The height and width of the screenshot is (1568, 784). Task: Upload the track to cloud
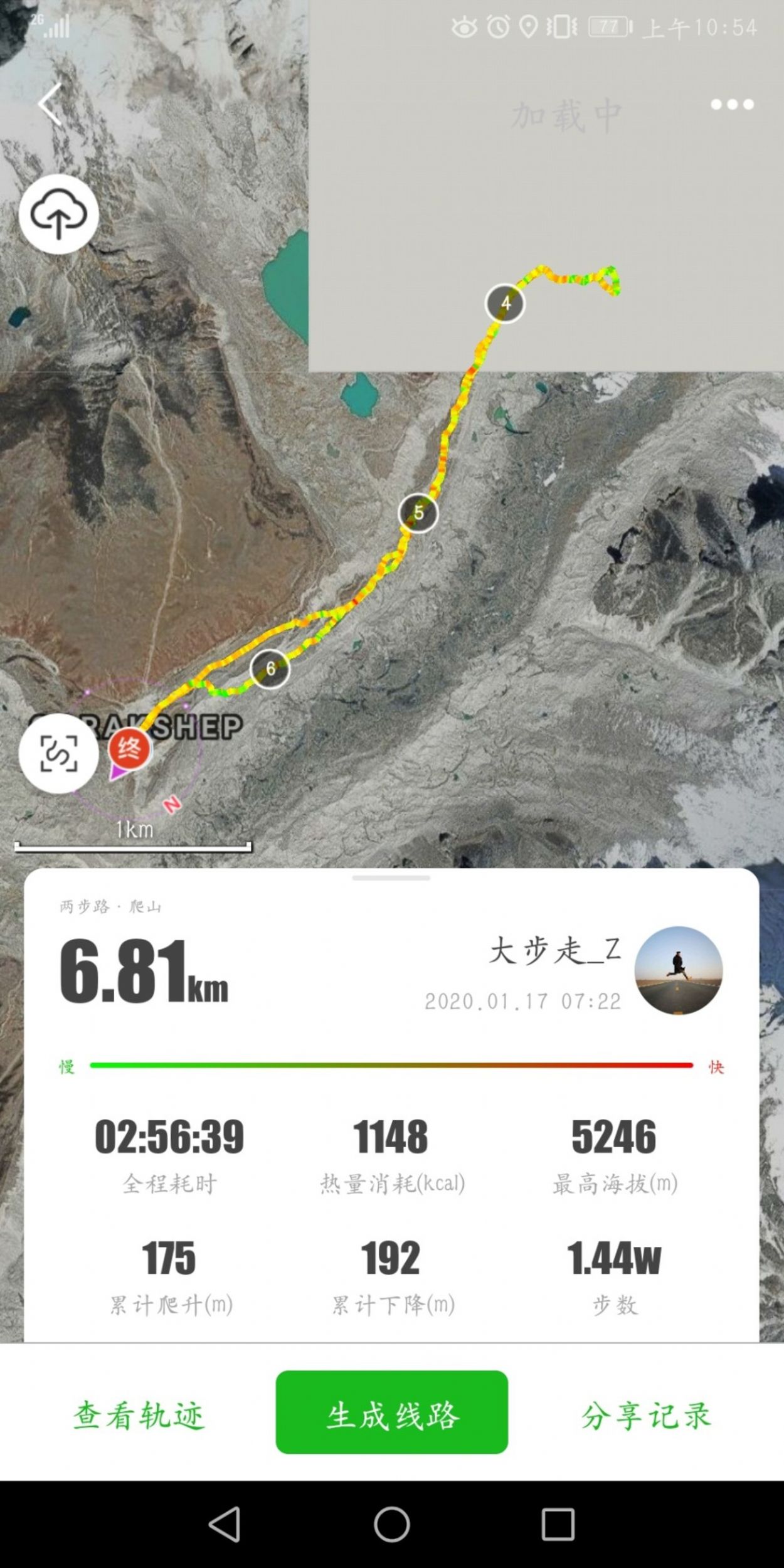point(58,215)
